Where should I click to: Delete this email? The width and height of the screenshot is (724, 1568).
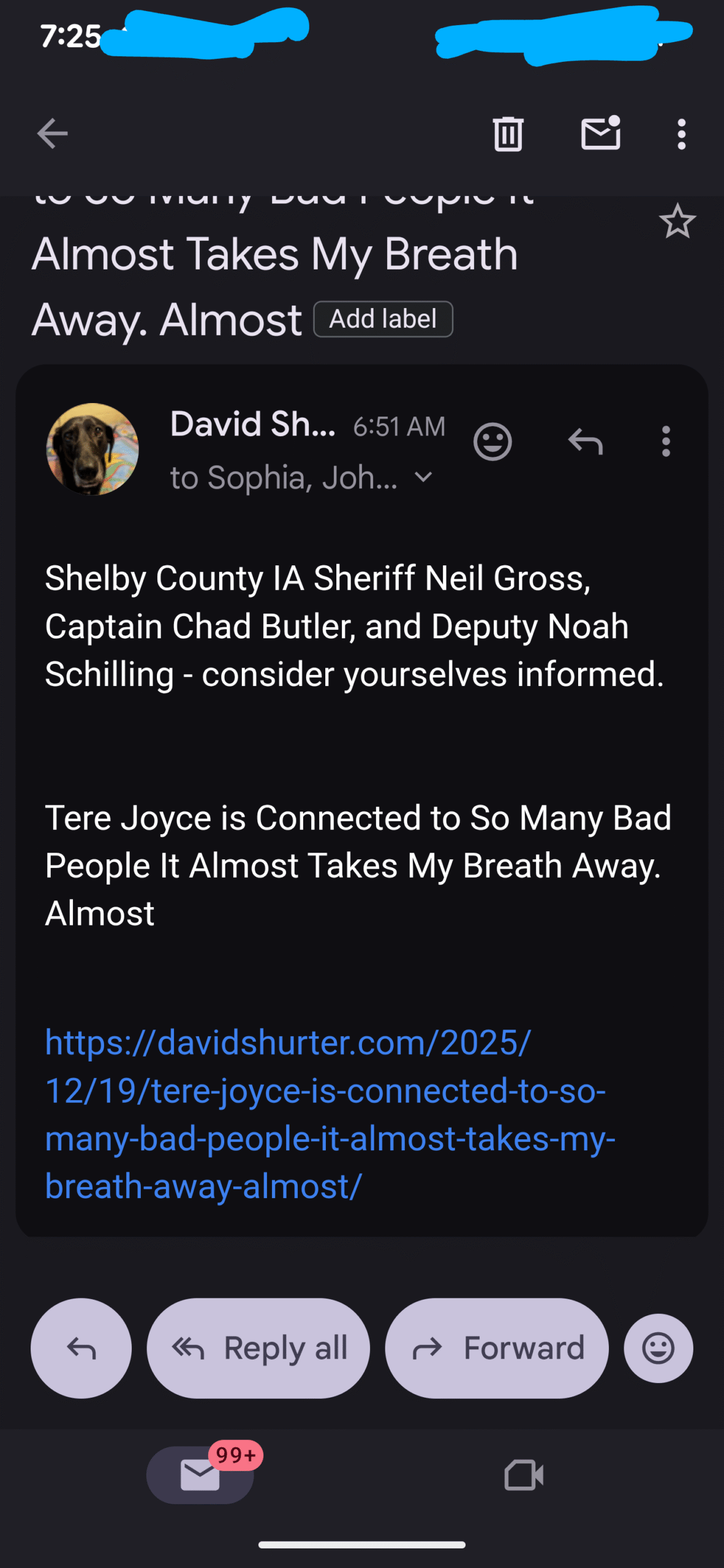(508, 134)
